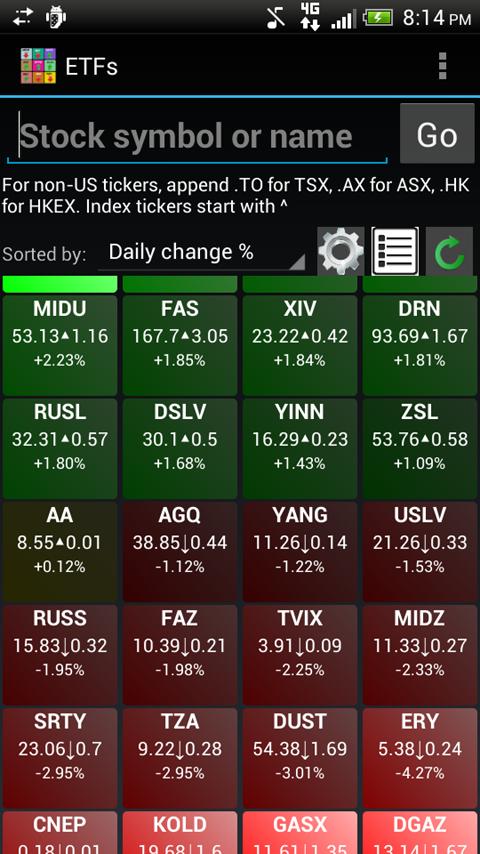Tap the Go button

coord(437,134)
